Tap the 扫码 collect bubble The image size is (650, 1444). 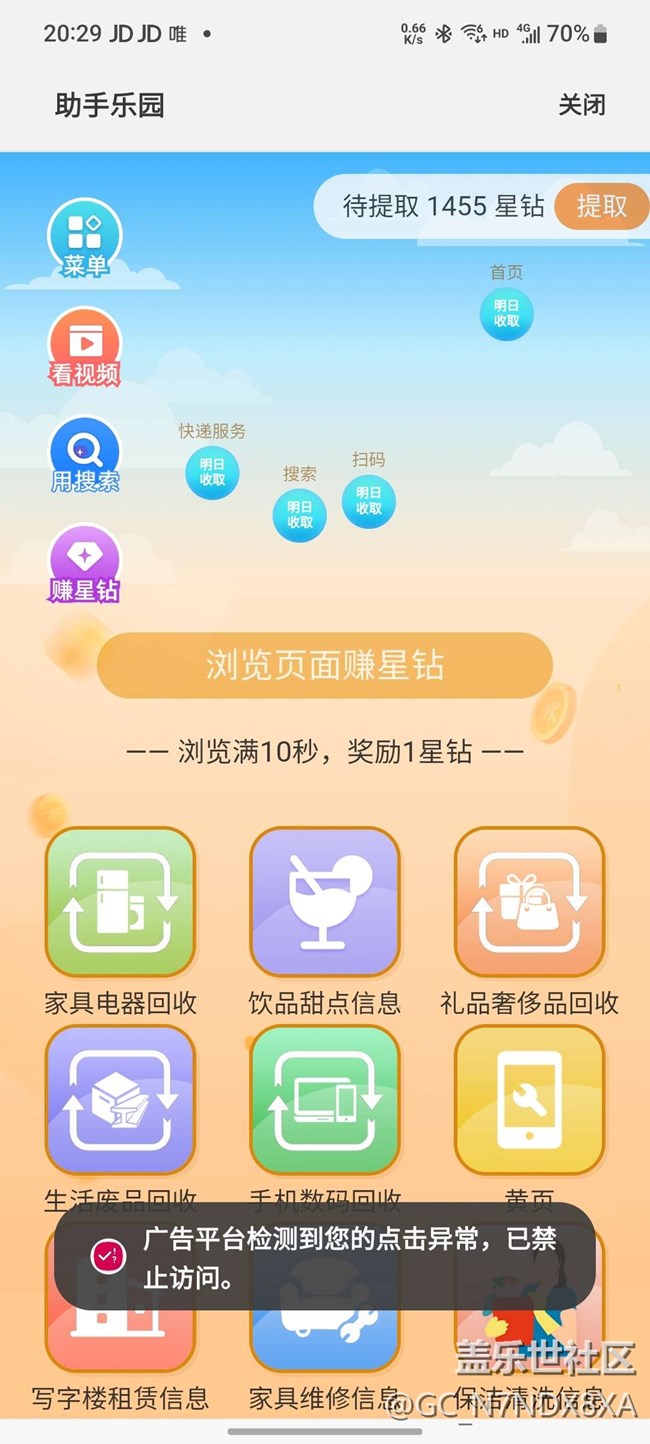pos(368,500)
